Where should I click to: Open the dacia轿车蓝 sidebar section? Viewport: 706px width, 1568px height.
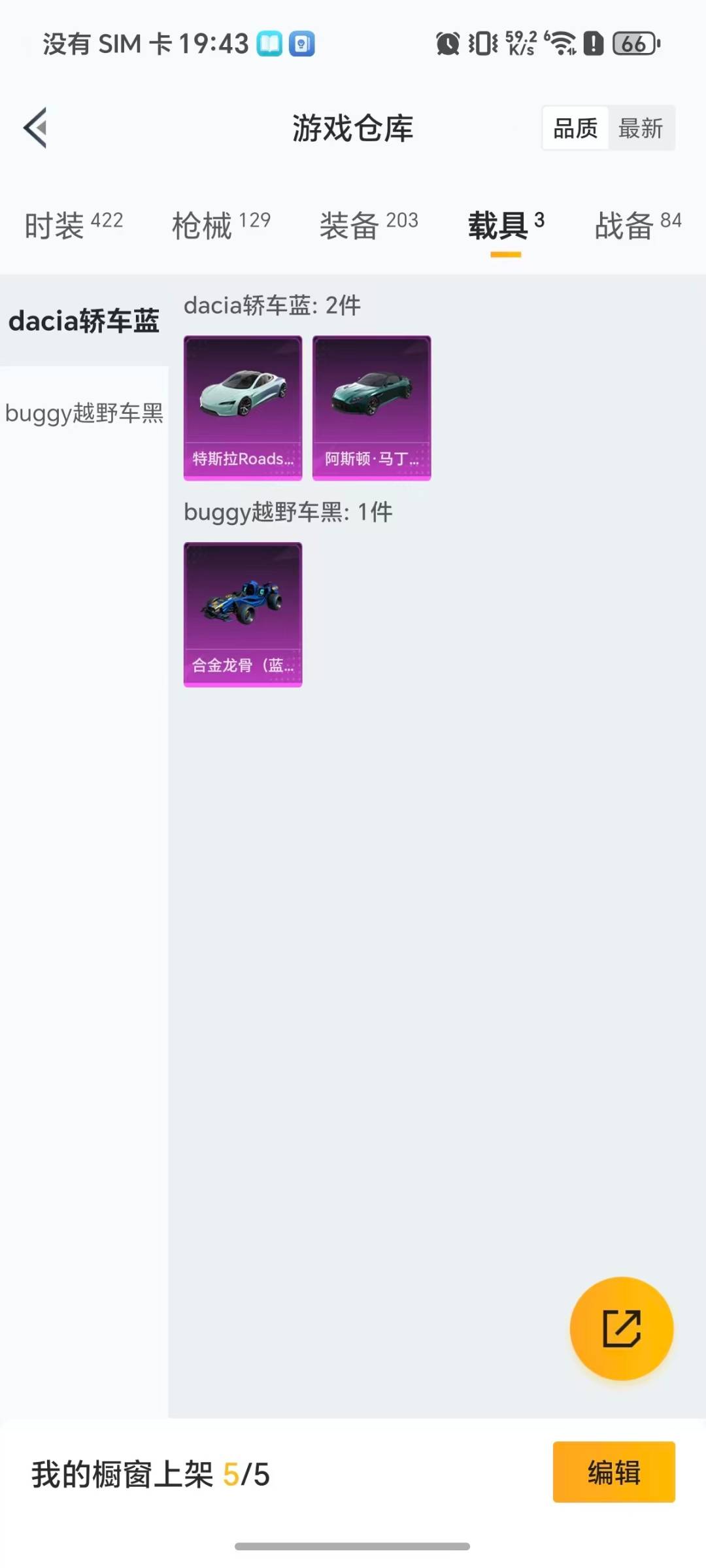[x=85, y=322]
